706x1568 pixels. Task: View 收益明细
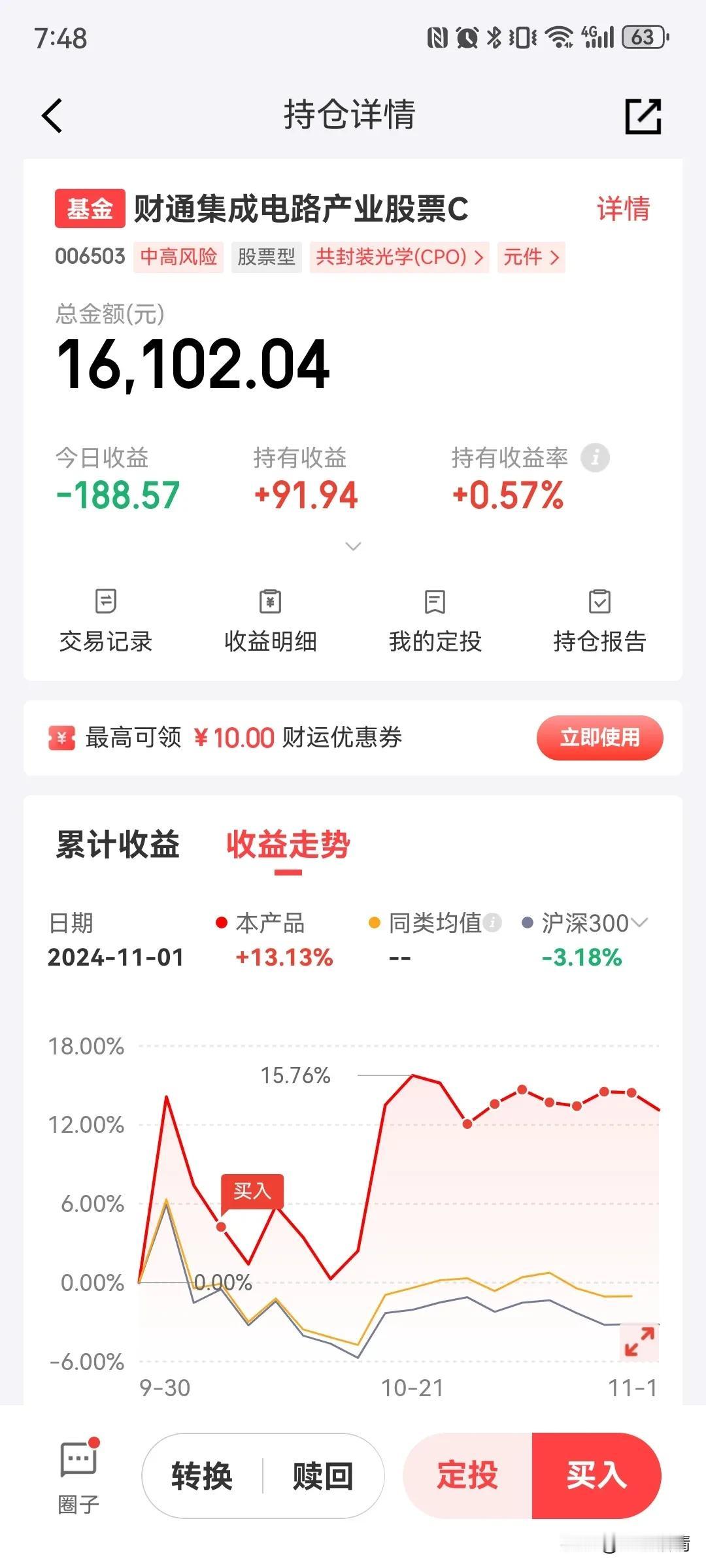point(270,621)
